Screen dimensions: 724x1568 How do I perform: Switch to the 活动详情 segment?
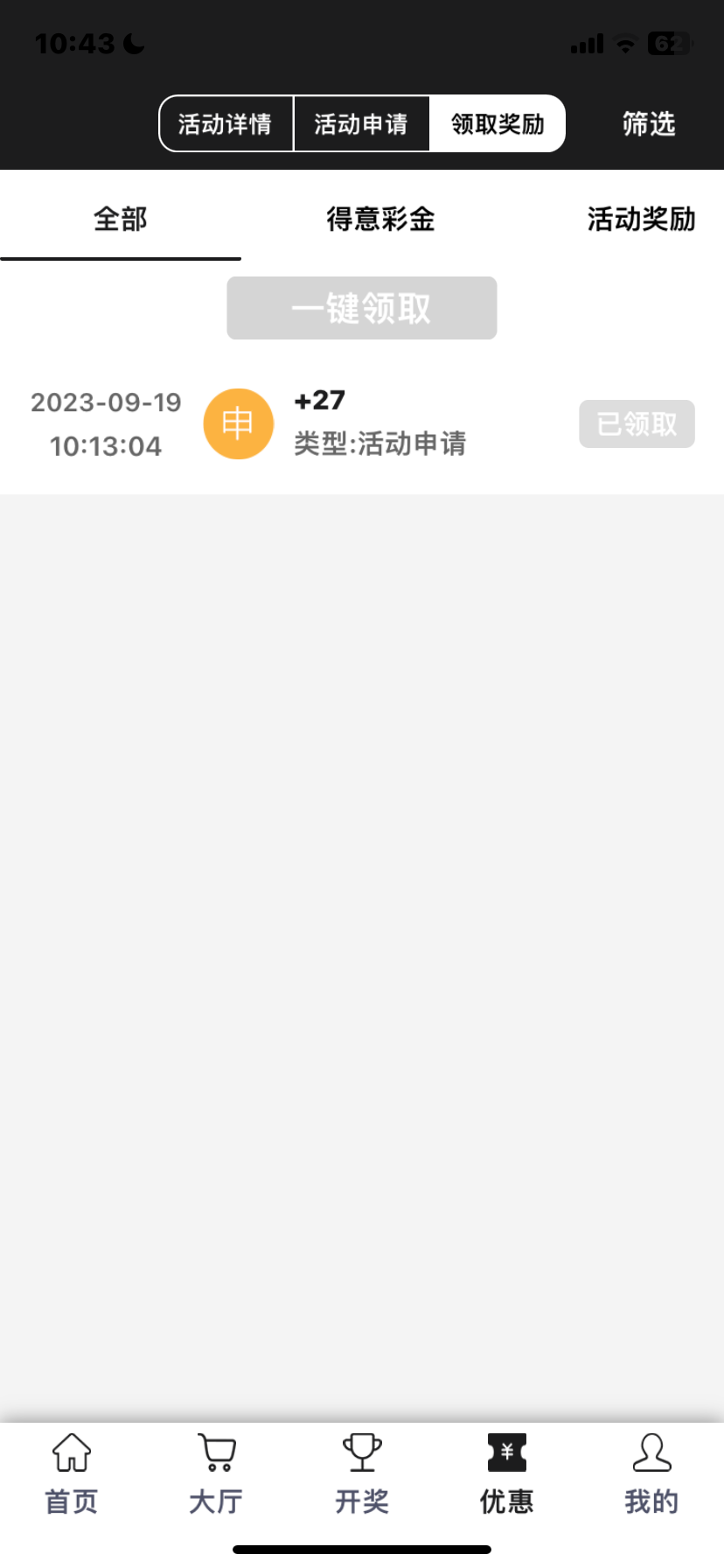pyautogui.click(x=226, y=124)
